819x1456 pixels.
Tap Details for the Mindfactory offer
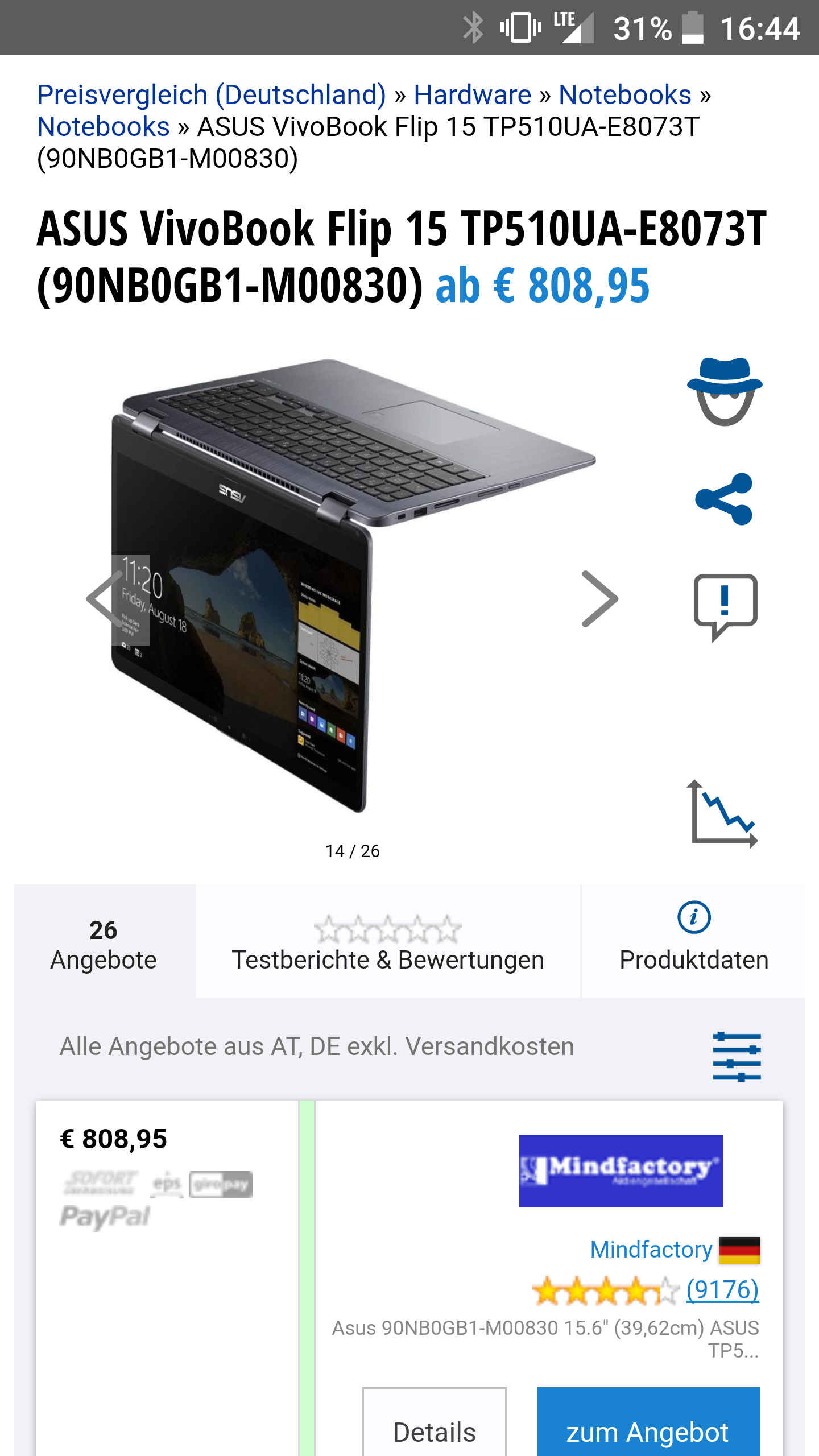click(x=435, y=1430)
